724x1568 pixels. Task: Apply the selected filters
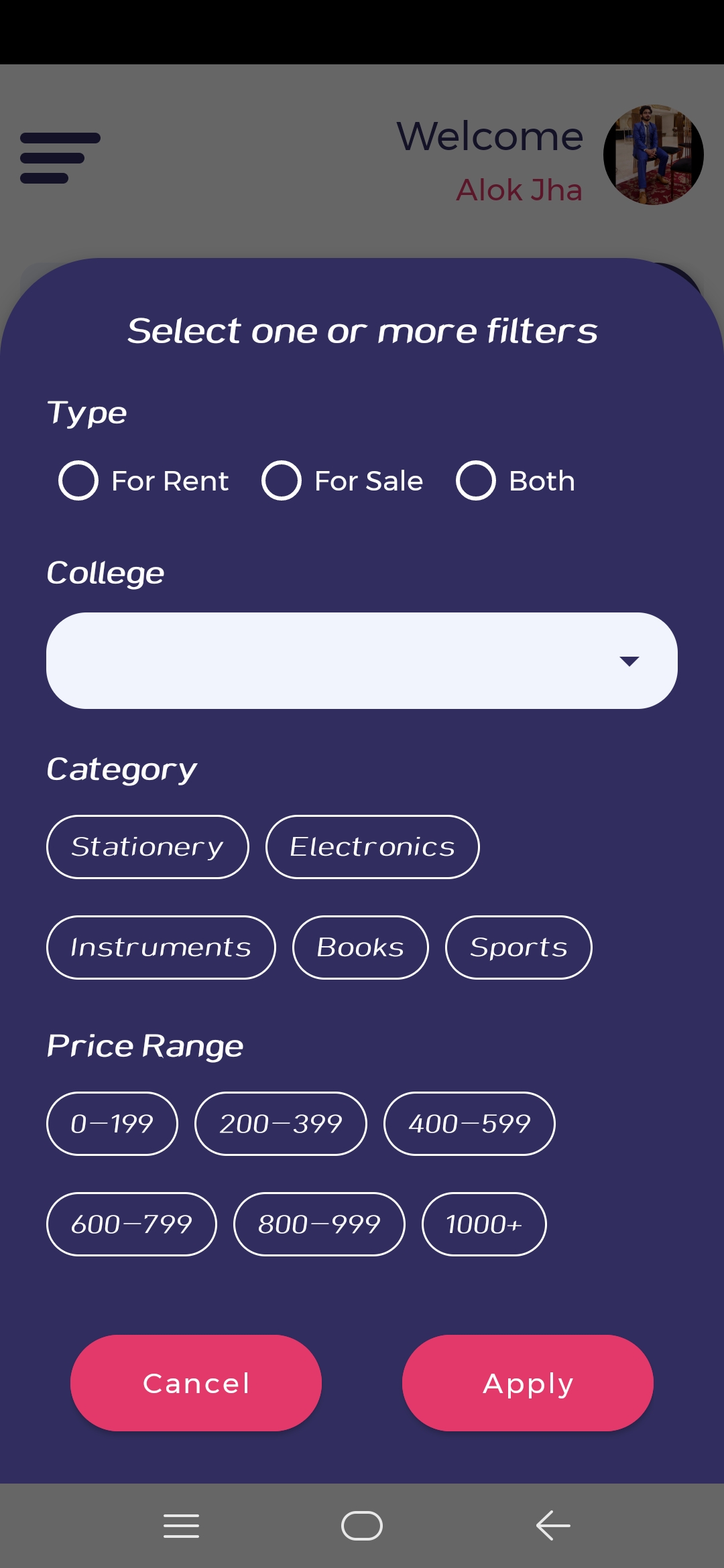tap(528, 1383)
